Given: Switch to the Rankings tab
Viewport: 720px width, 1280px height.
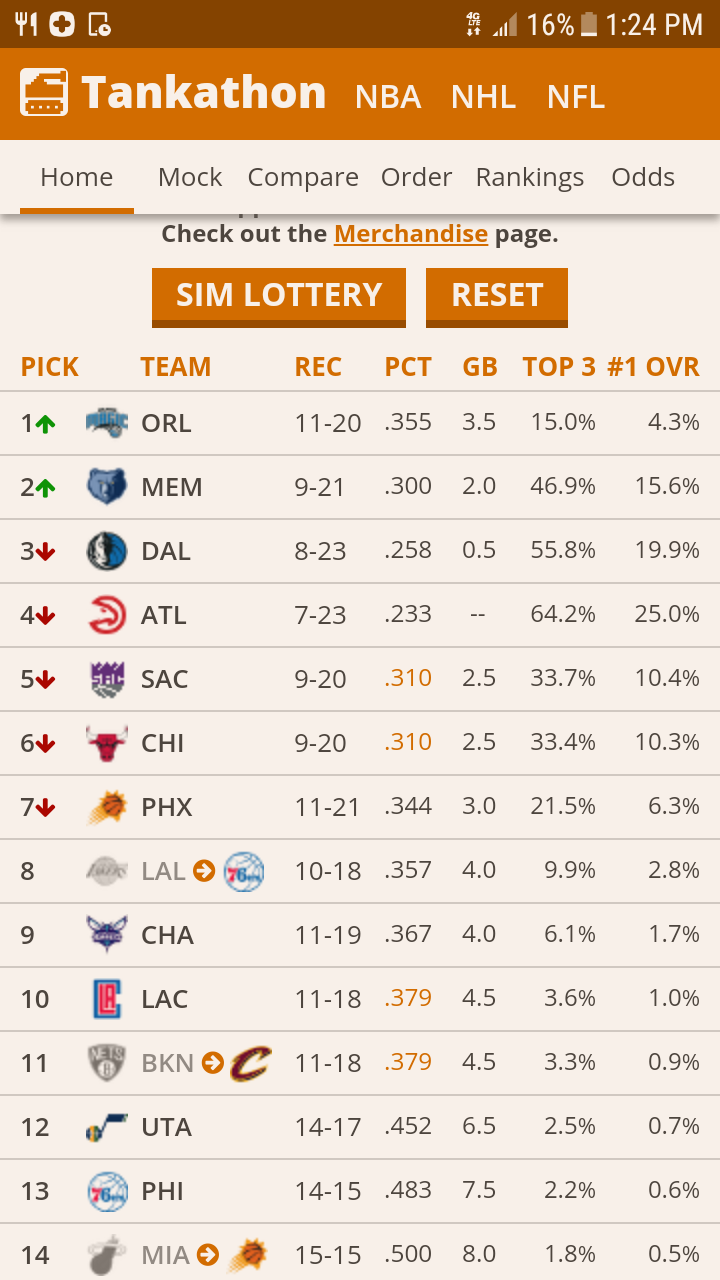Looking at the screenshot, I should pyautogui.click(x=530, y=177).
